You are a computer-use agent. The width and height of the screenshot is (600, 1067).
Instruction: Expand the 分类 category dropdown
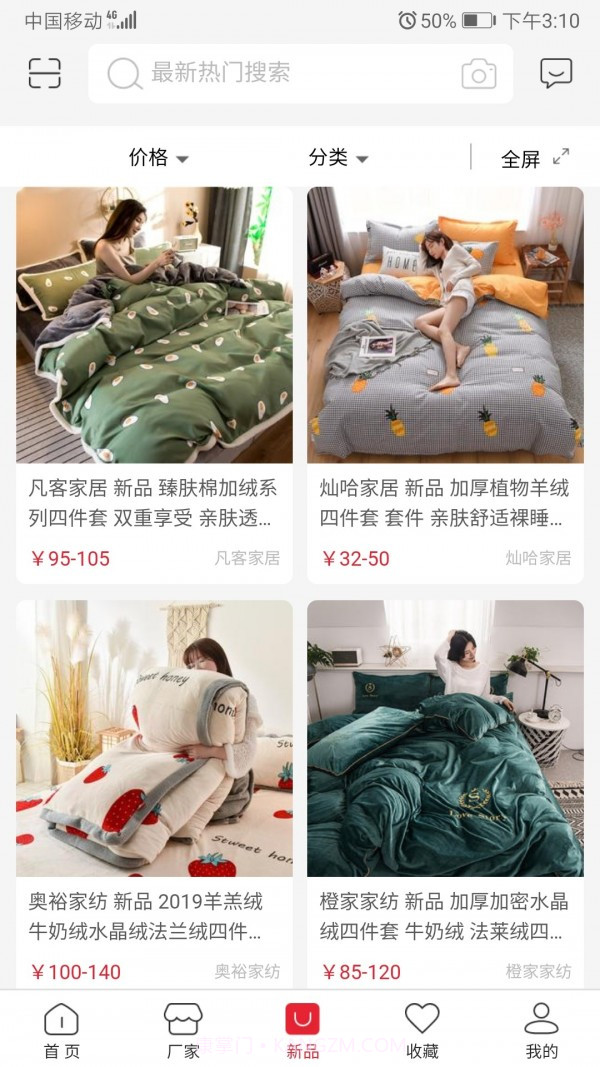pyautogui.click(x=338, y=157)
